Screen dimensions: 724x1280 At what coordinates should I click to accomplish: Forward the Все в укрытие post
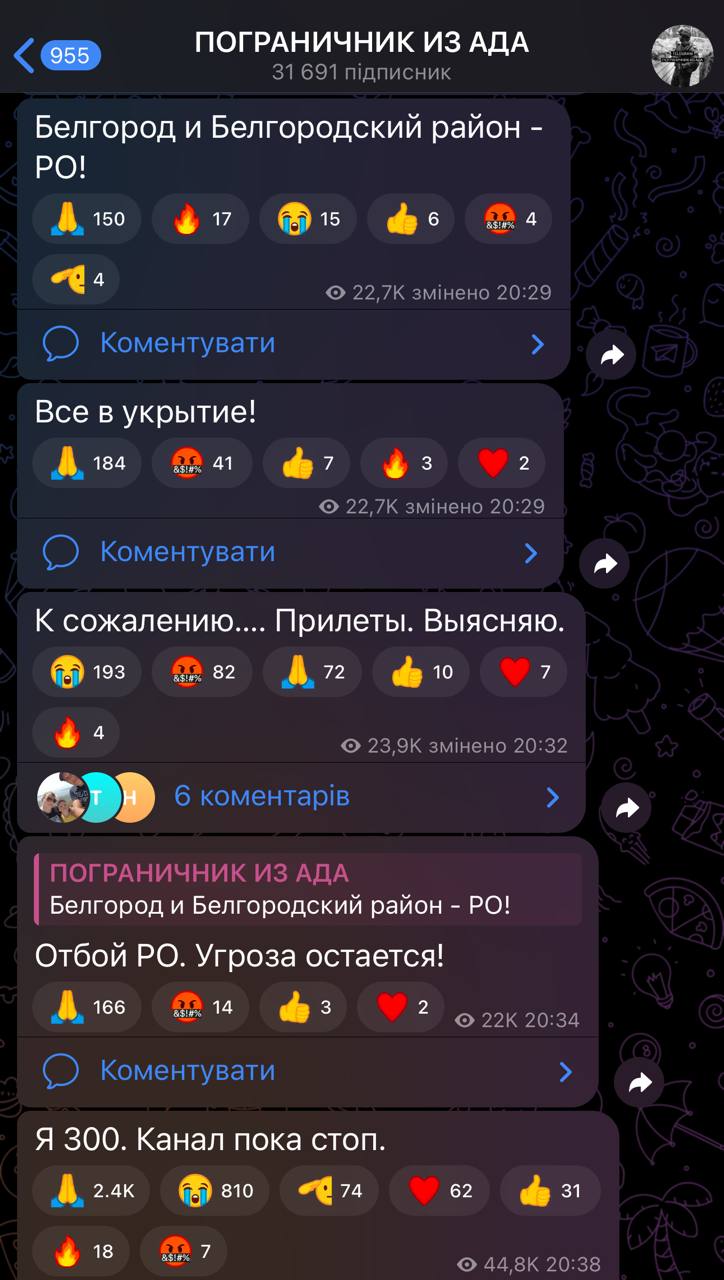[x=604, y=564]
